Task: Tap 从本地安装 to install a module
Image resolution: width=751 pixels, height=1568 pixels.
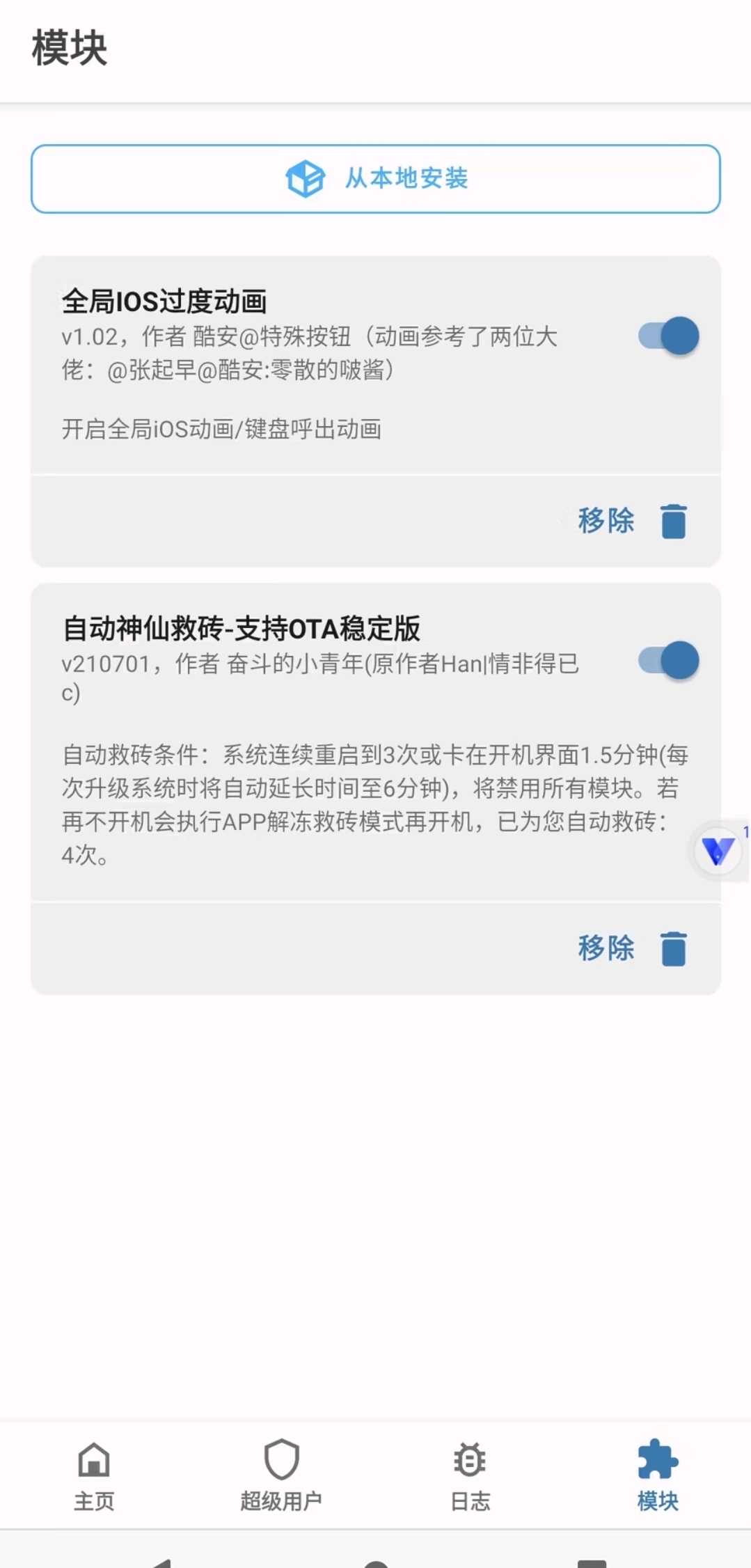Action: click(376, 179)
